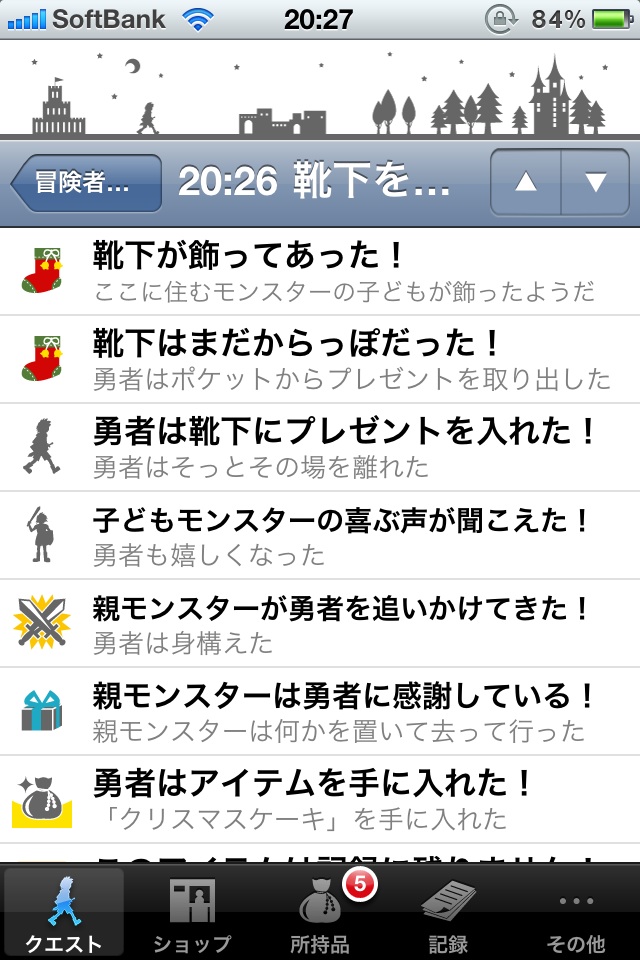Jump to the previous log entry with up arrow
Viewport: 640px width, 960px height.
click(526, 183)
